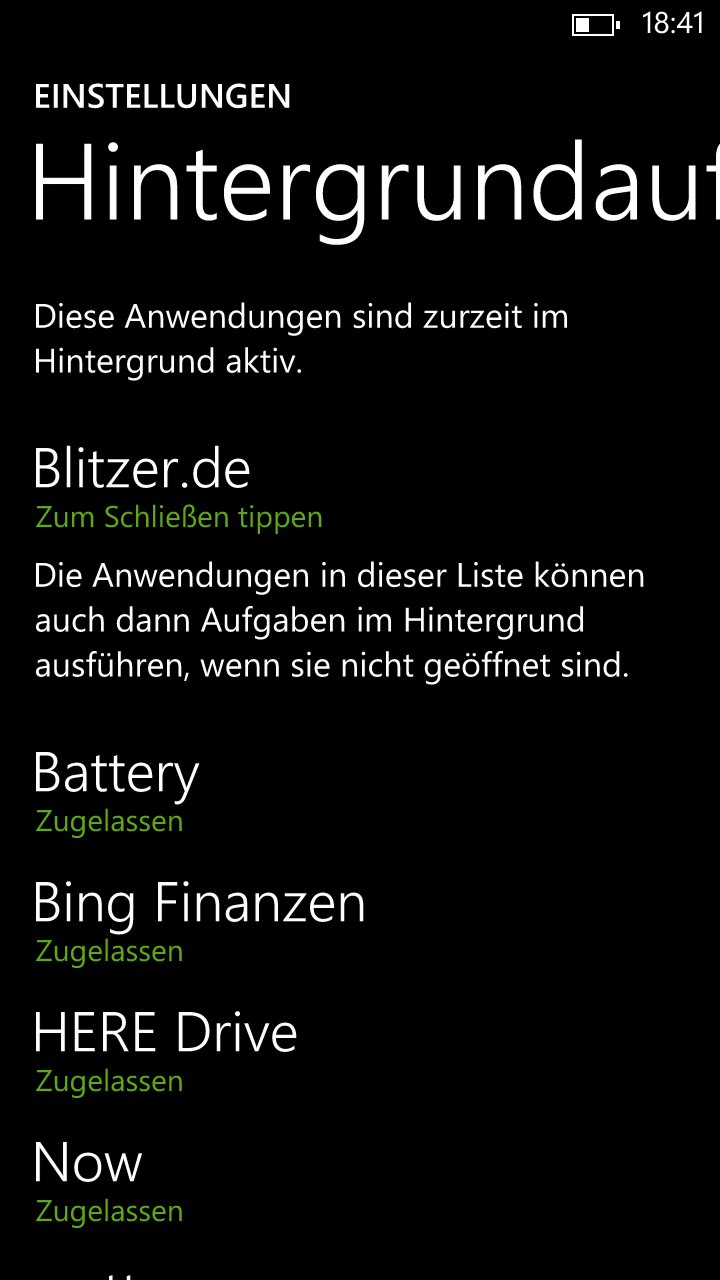The image size is (720, 1280).
Task: Open the Now app entry
Action: (360, 1180)
